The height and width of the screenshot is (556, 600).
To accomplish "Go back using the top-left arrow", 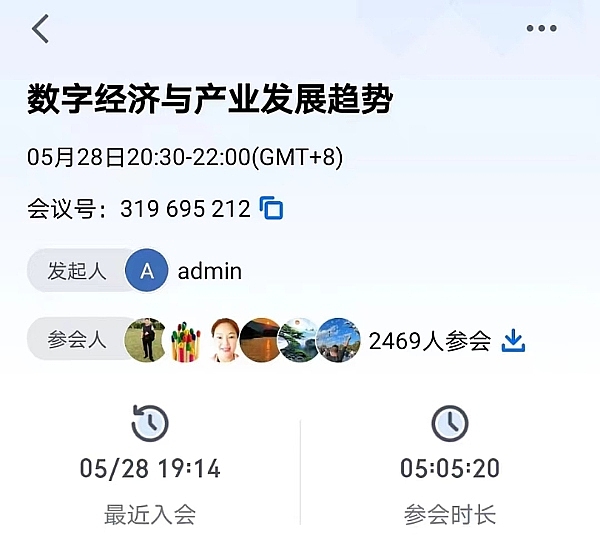I will [40, 30].
